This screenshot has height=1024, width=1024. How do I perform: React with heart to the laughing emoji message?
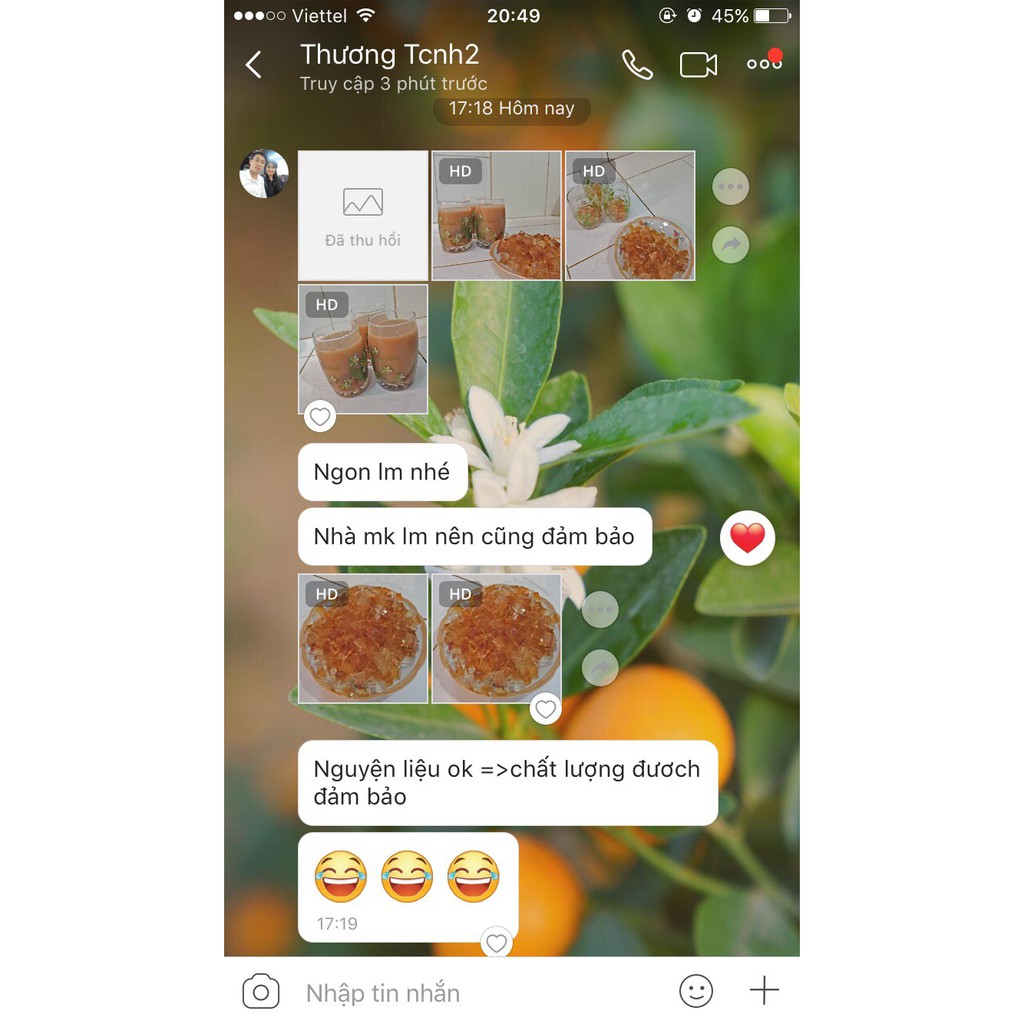497,942
